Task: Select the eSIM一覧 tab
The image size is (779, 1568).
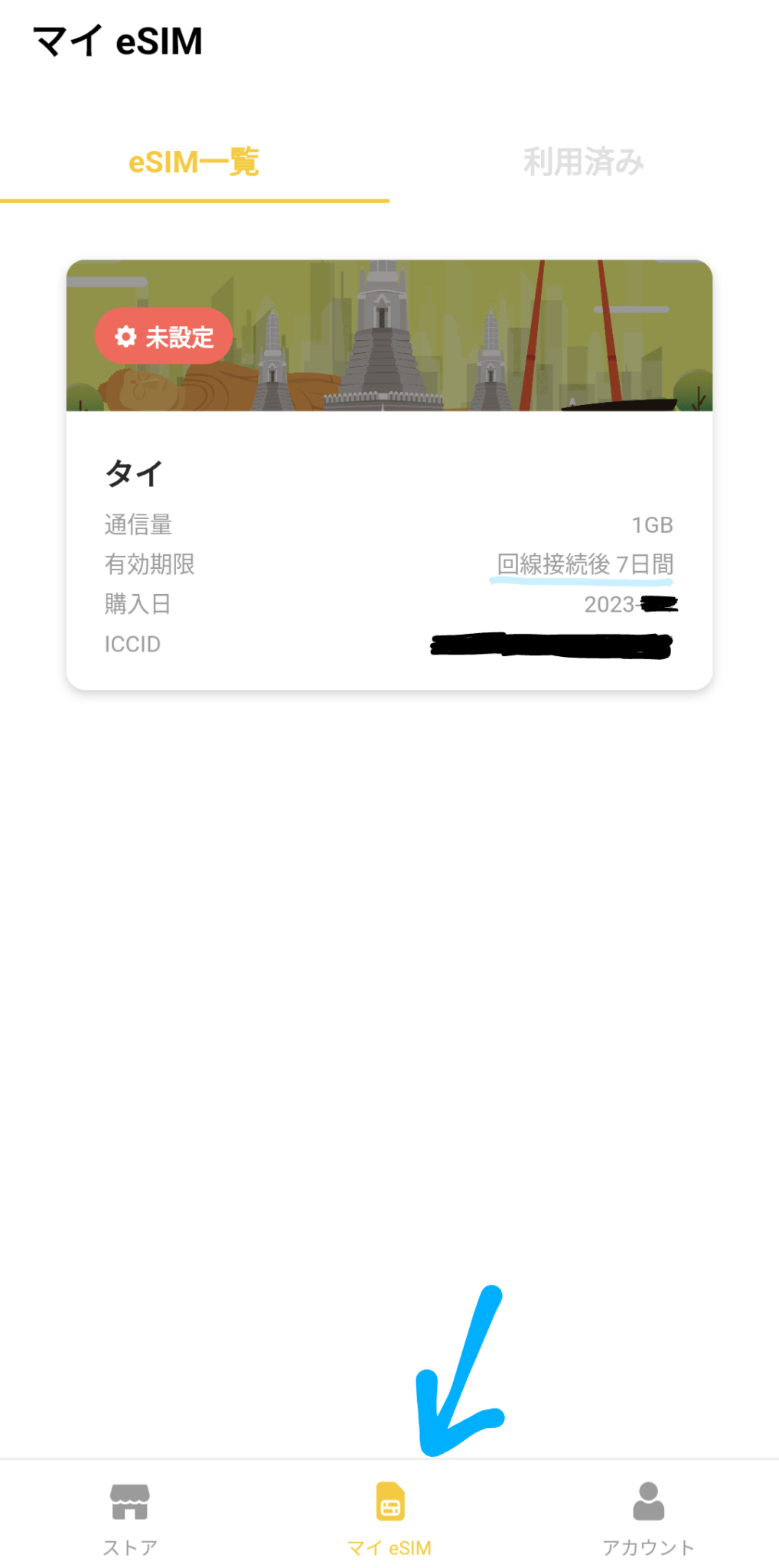Action: 194,162
